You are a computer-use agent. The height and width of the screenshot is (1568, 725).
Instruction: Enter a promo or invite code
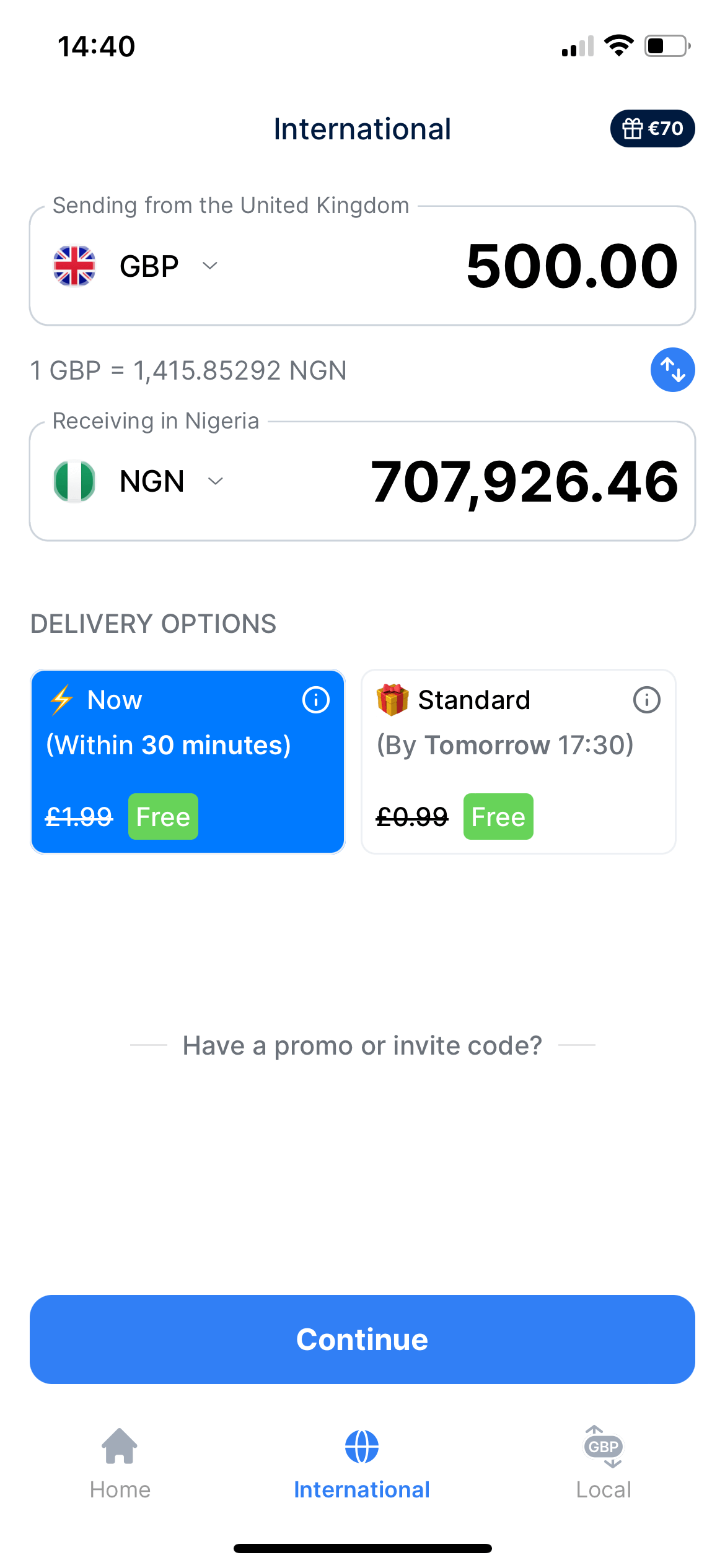pos(362,1045)
